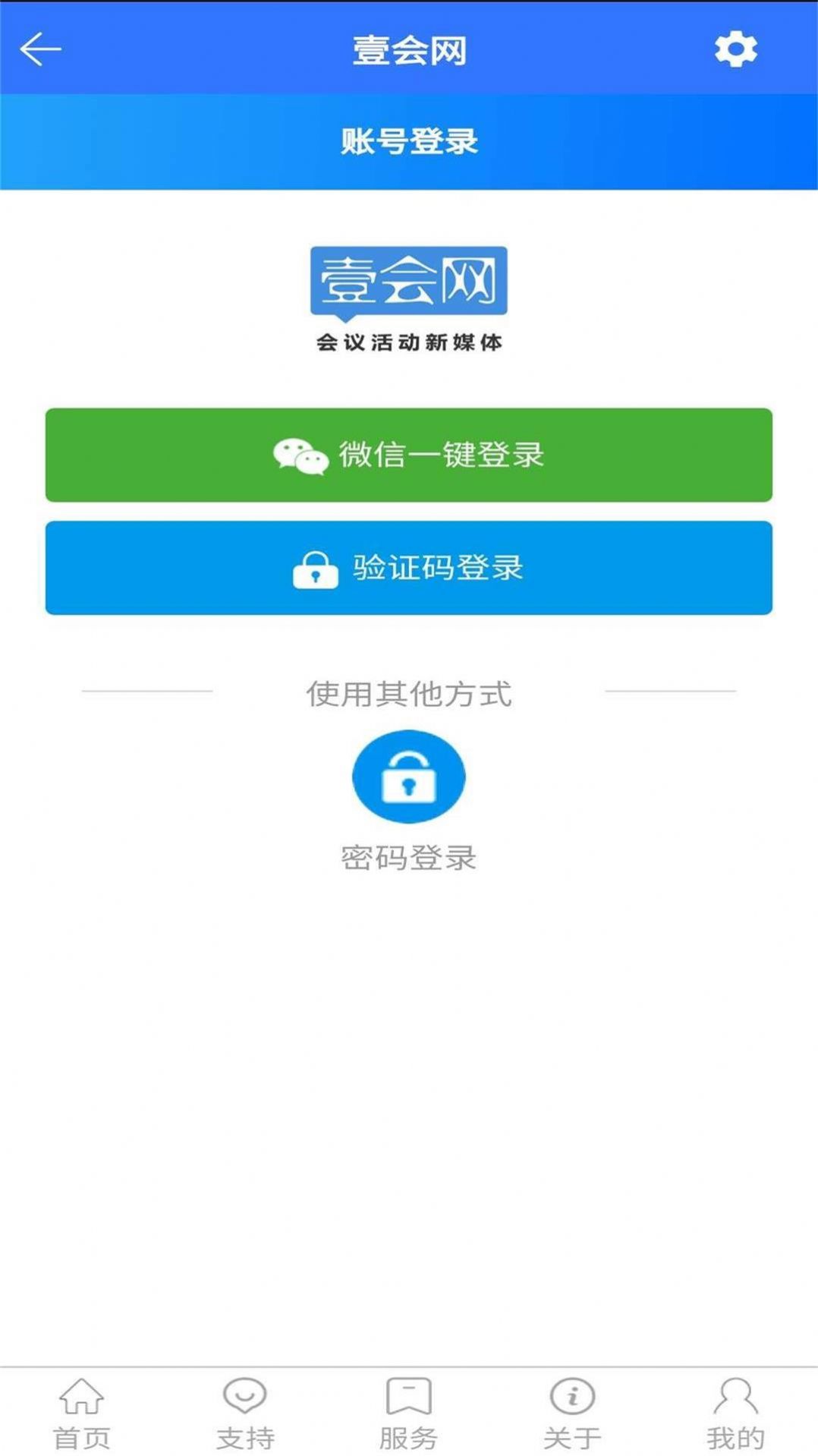The width and height of the screenshot is (818, 1456).
Task: Tap the 我的 profile icon
Action: tap(734, 1395)
